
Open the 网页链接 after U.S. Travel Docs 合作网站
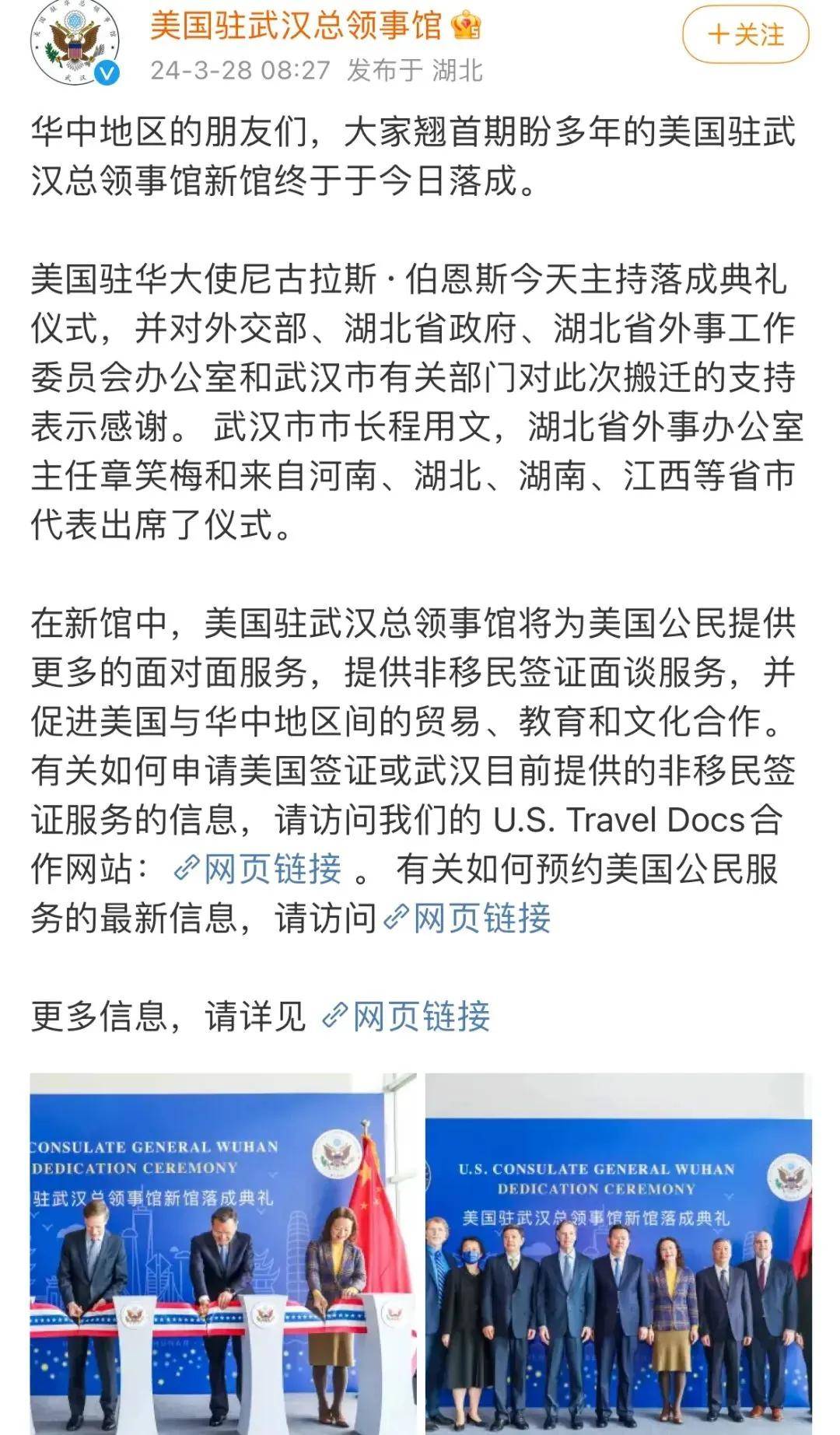[259, 869]
